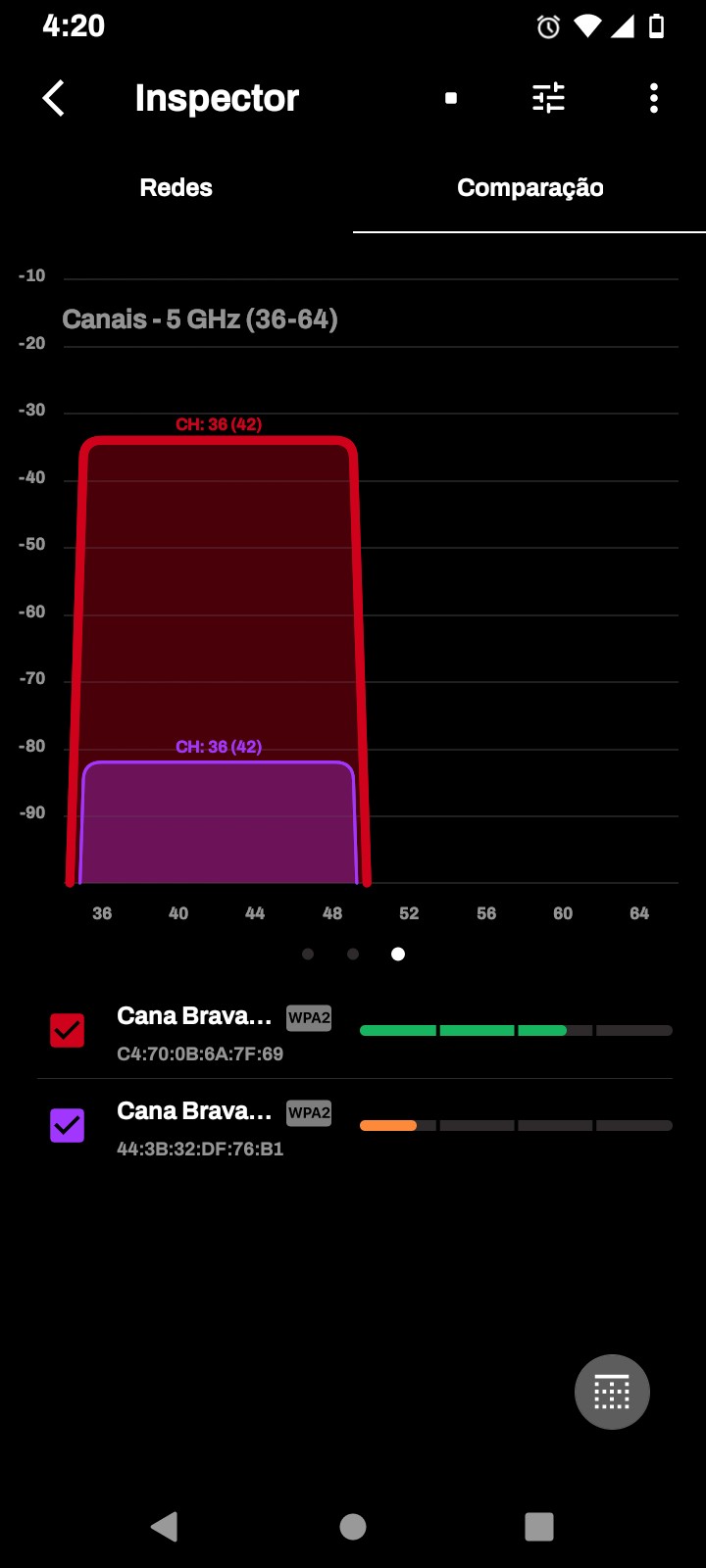Switch to the Redes tab
Viewport: 706px width, 1568px height.
click(x=176, y=188)
